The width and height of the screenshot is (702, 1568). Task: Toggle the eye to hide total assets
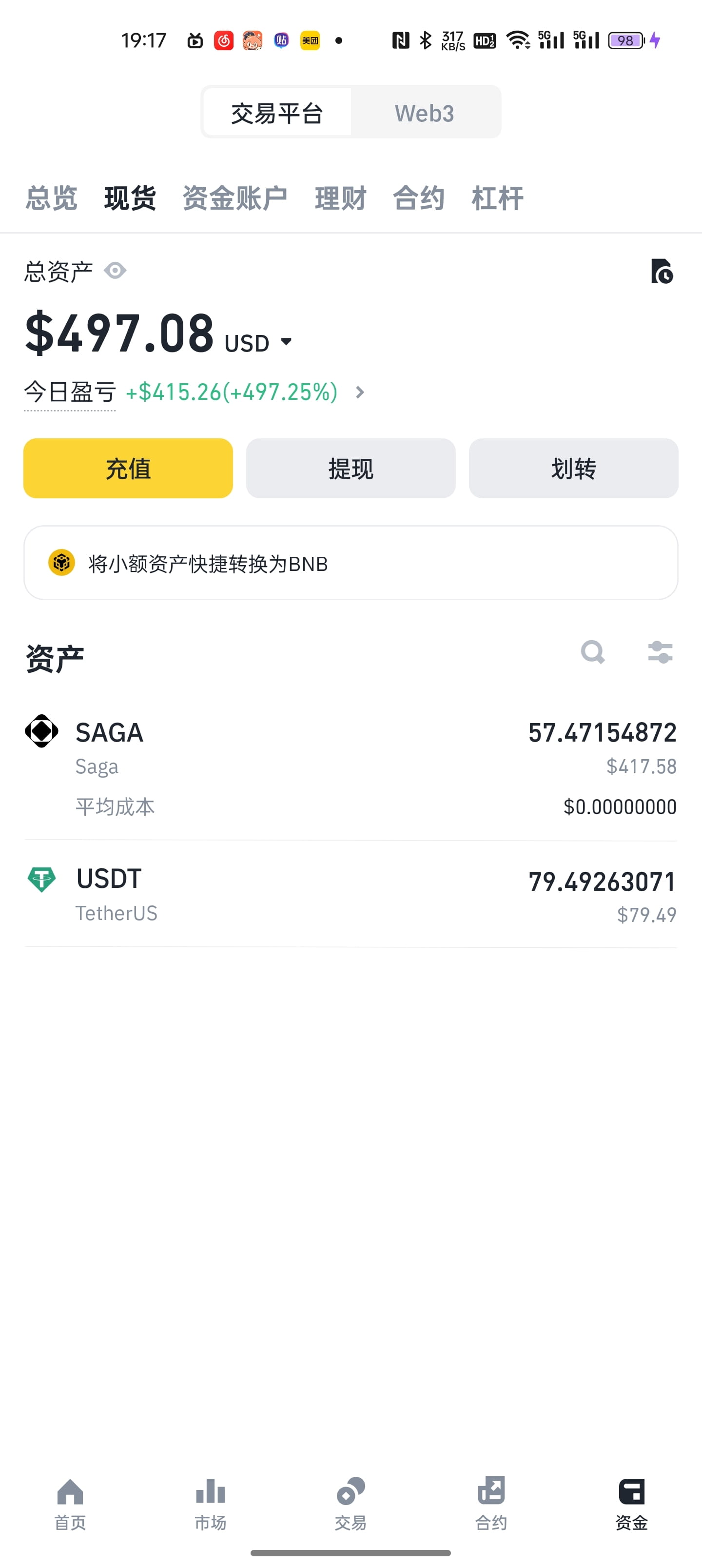click(x=116, y=270)
